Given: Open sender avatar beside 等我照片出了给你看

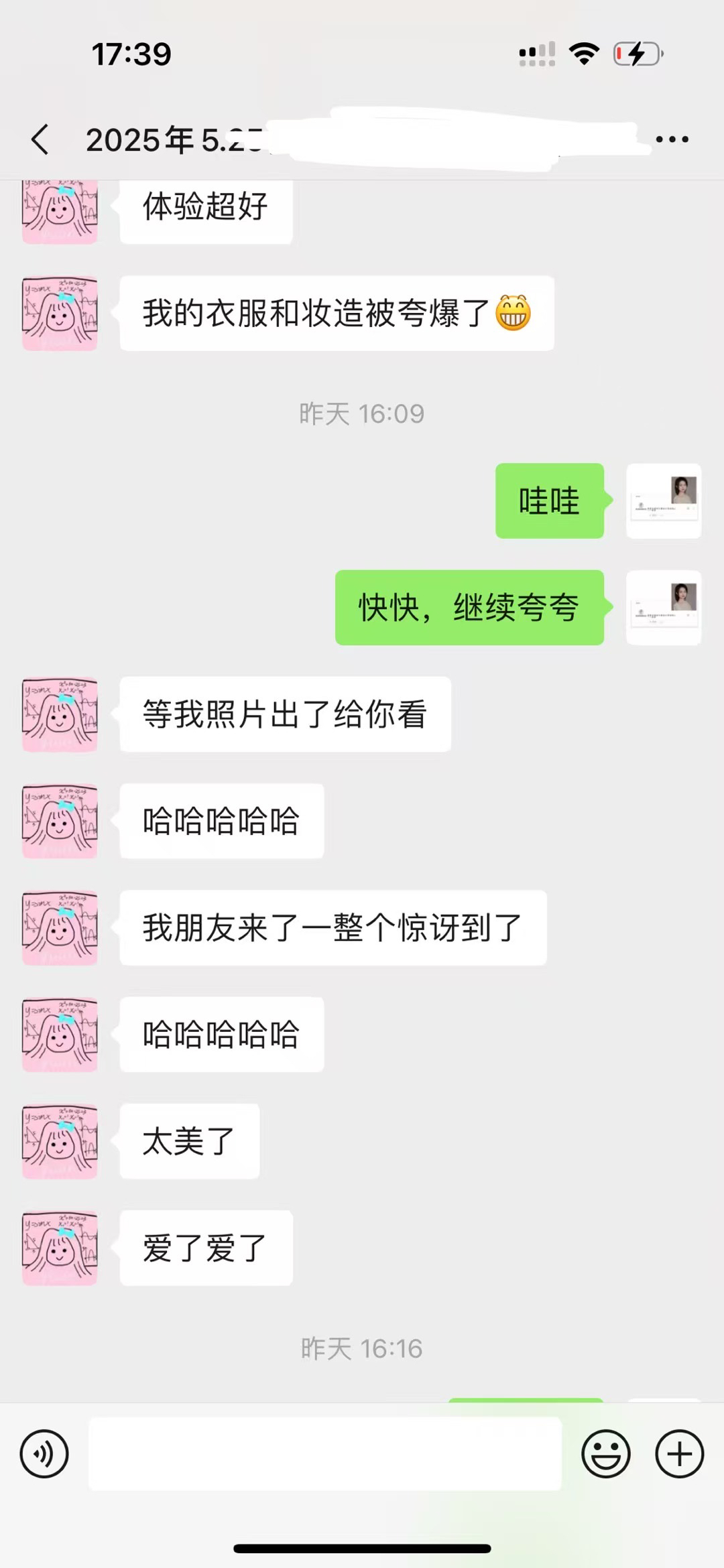Looking at the screenshot, I should [60, 714].
